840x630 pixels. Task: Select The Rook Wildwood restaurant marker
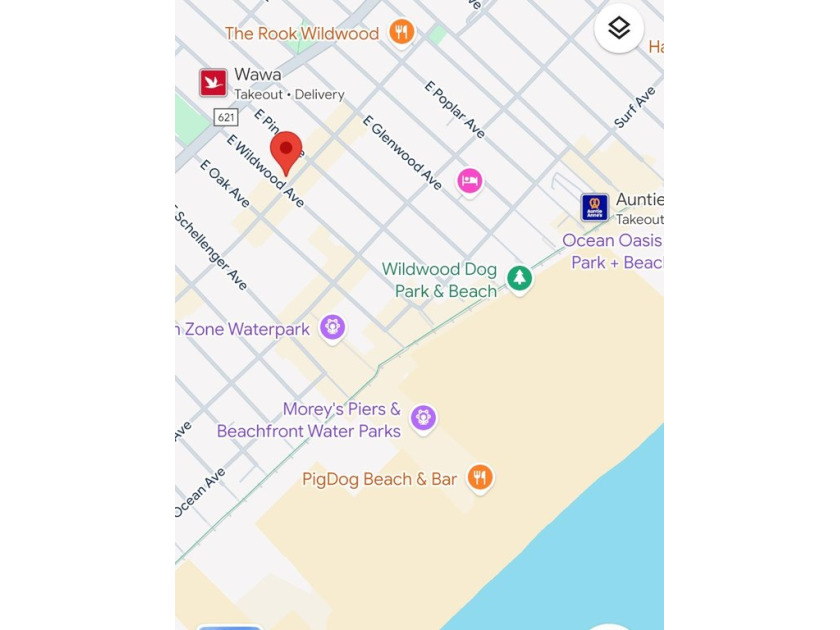[401, 32]
